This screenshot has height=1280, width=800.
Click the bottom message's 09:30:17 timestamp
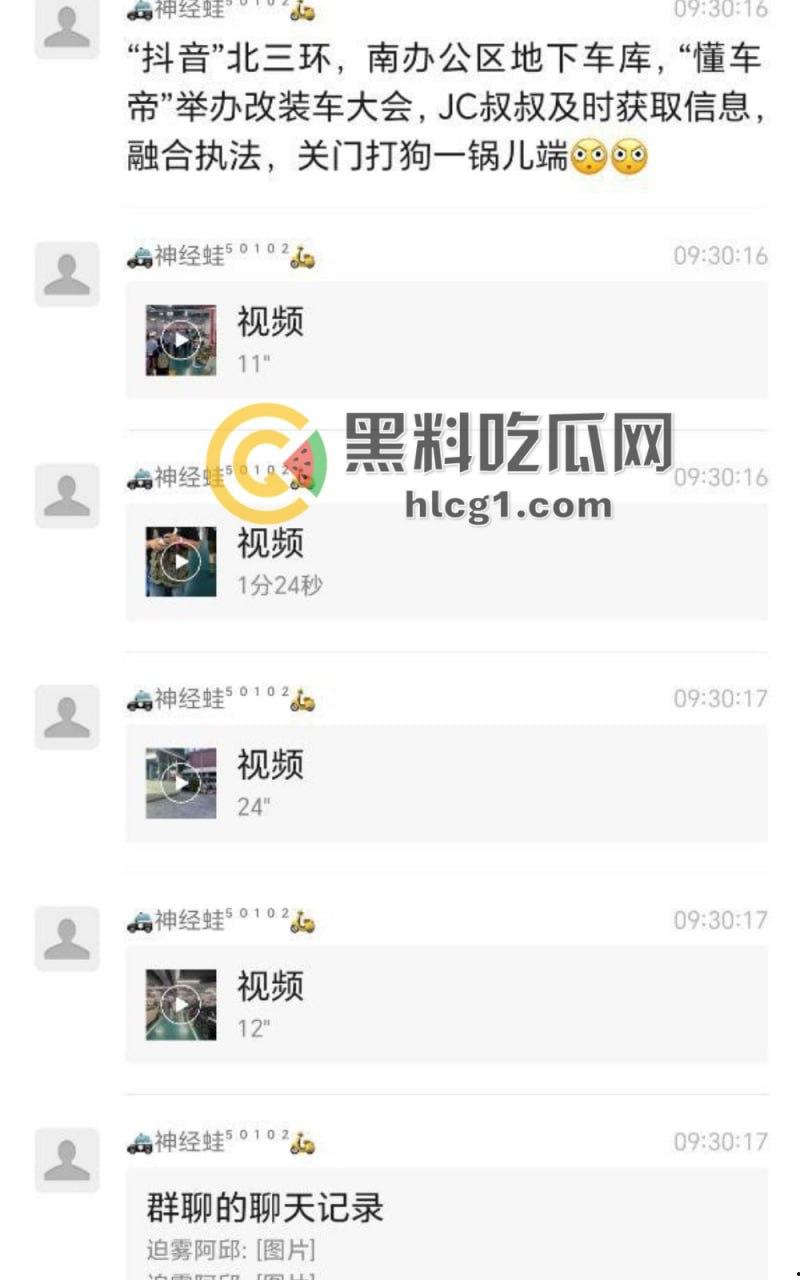coord(718,1143)
